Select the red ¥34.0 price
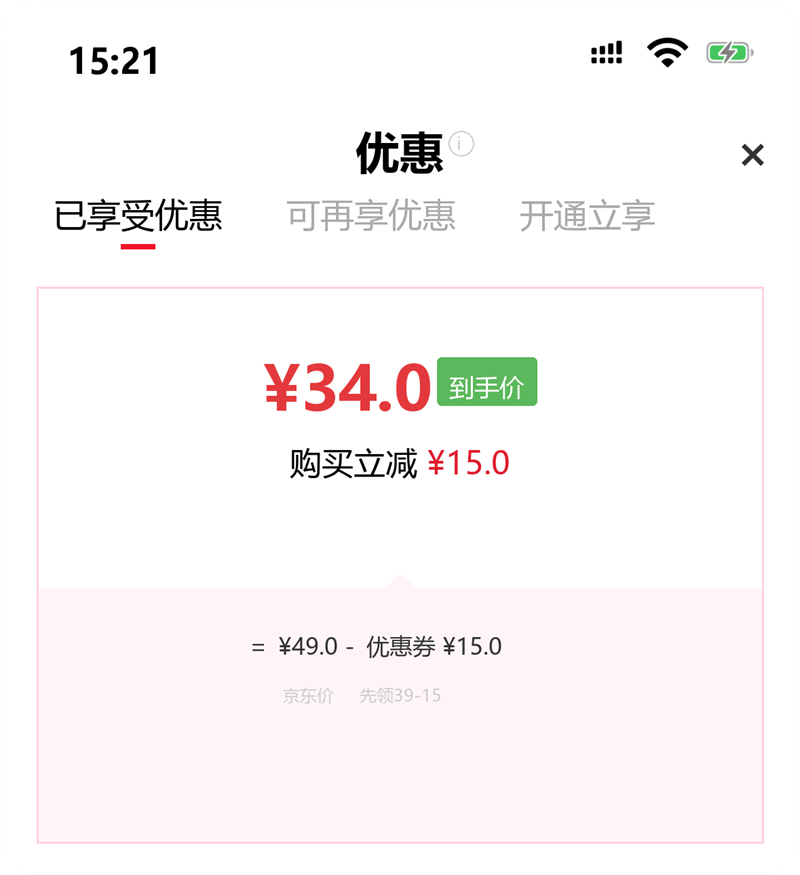800x875 pixels. pos(345,384)
